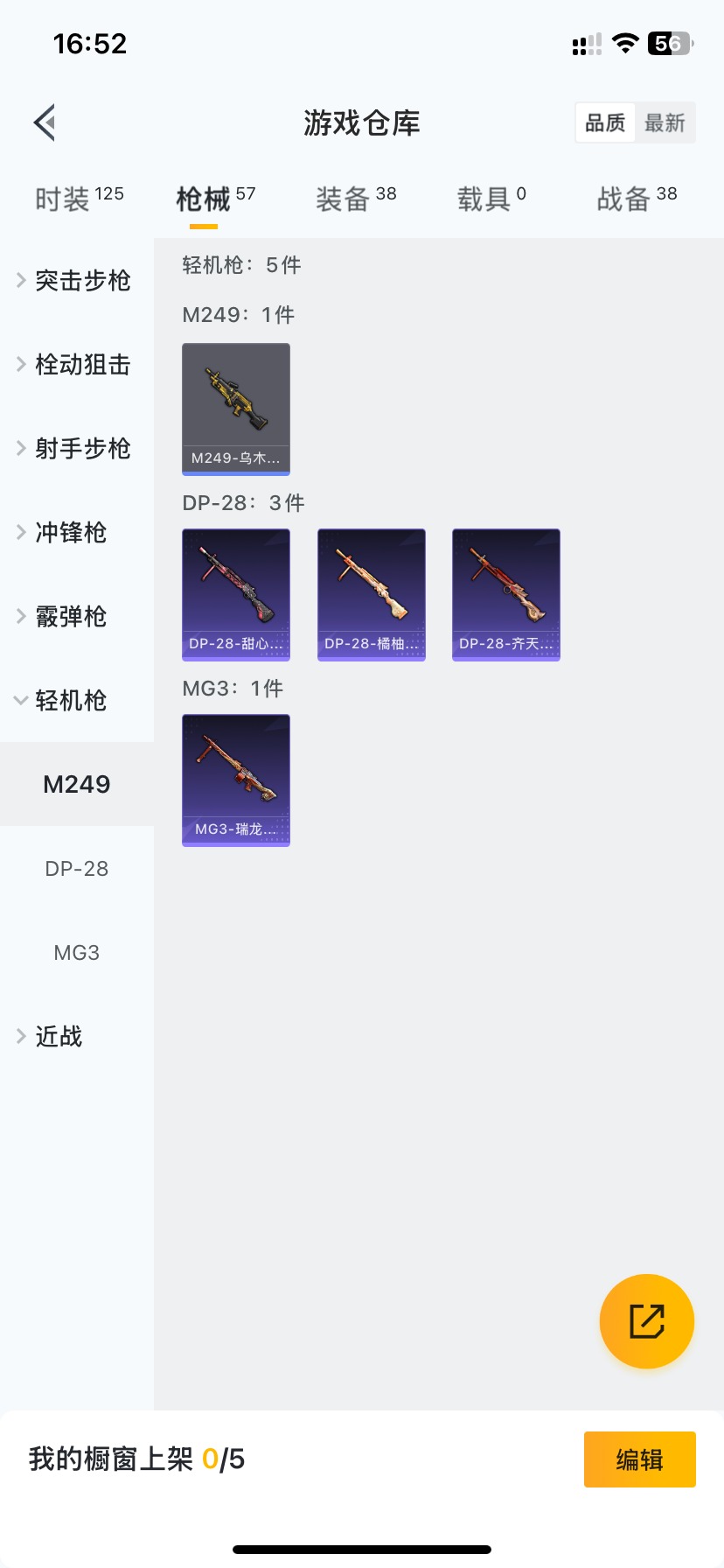
Task: Switch to the 时装 tab
Action: click(x=79, y=199)
